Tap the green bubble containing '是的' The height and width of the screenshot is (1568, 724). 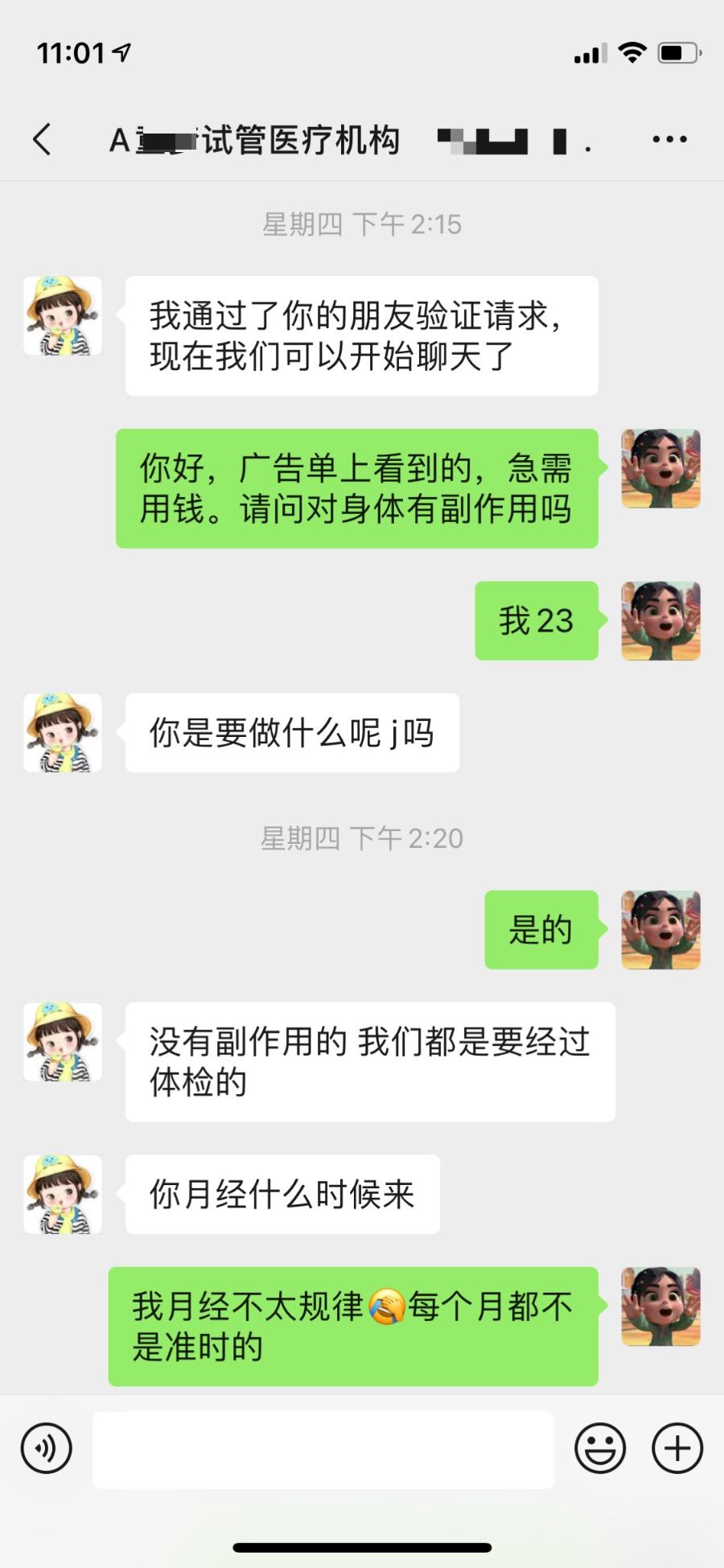(x=541, y=930)
